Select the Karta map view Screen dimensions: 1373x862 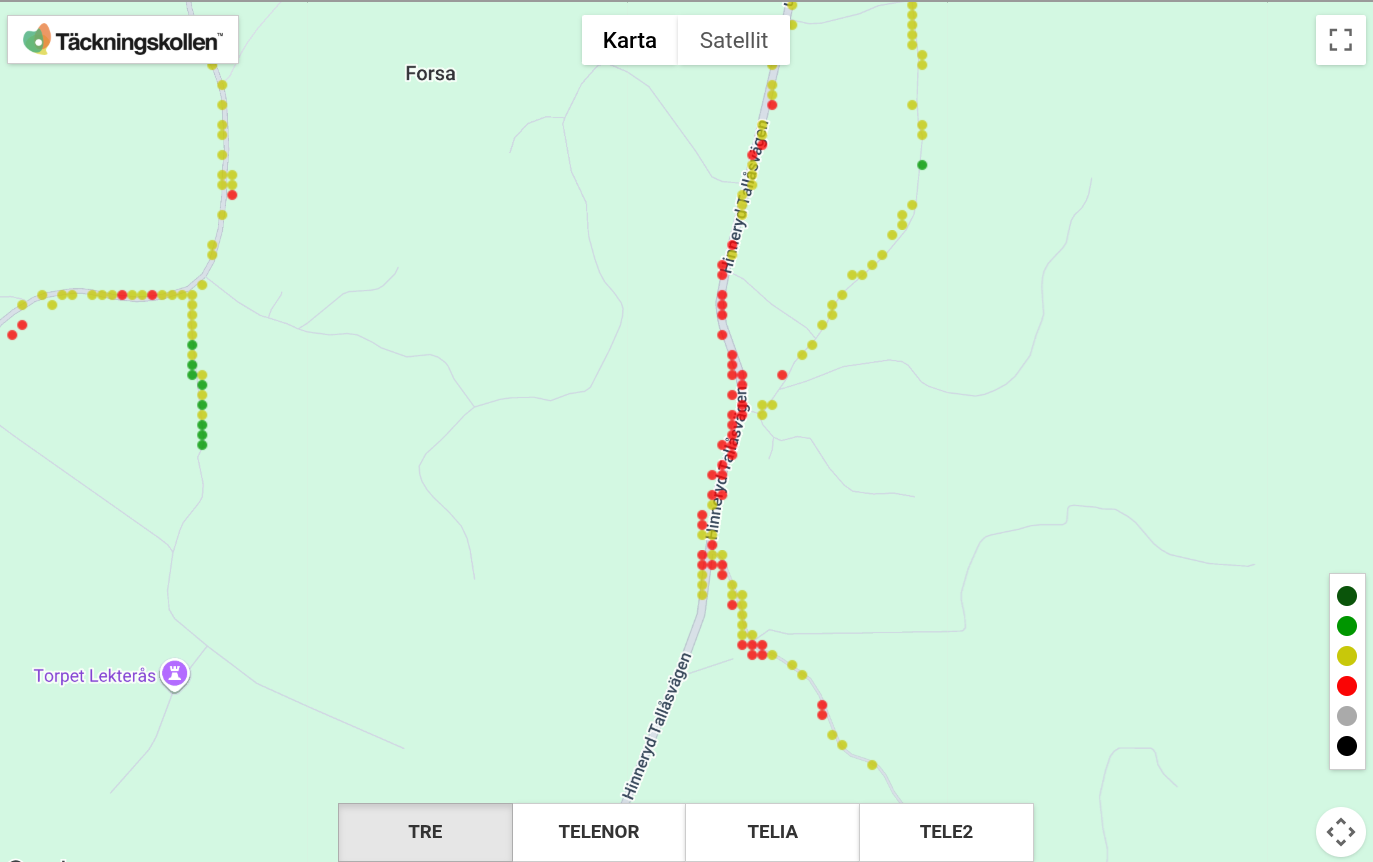point(630,41)
